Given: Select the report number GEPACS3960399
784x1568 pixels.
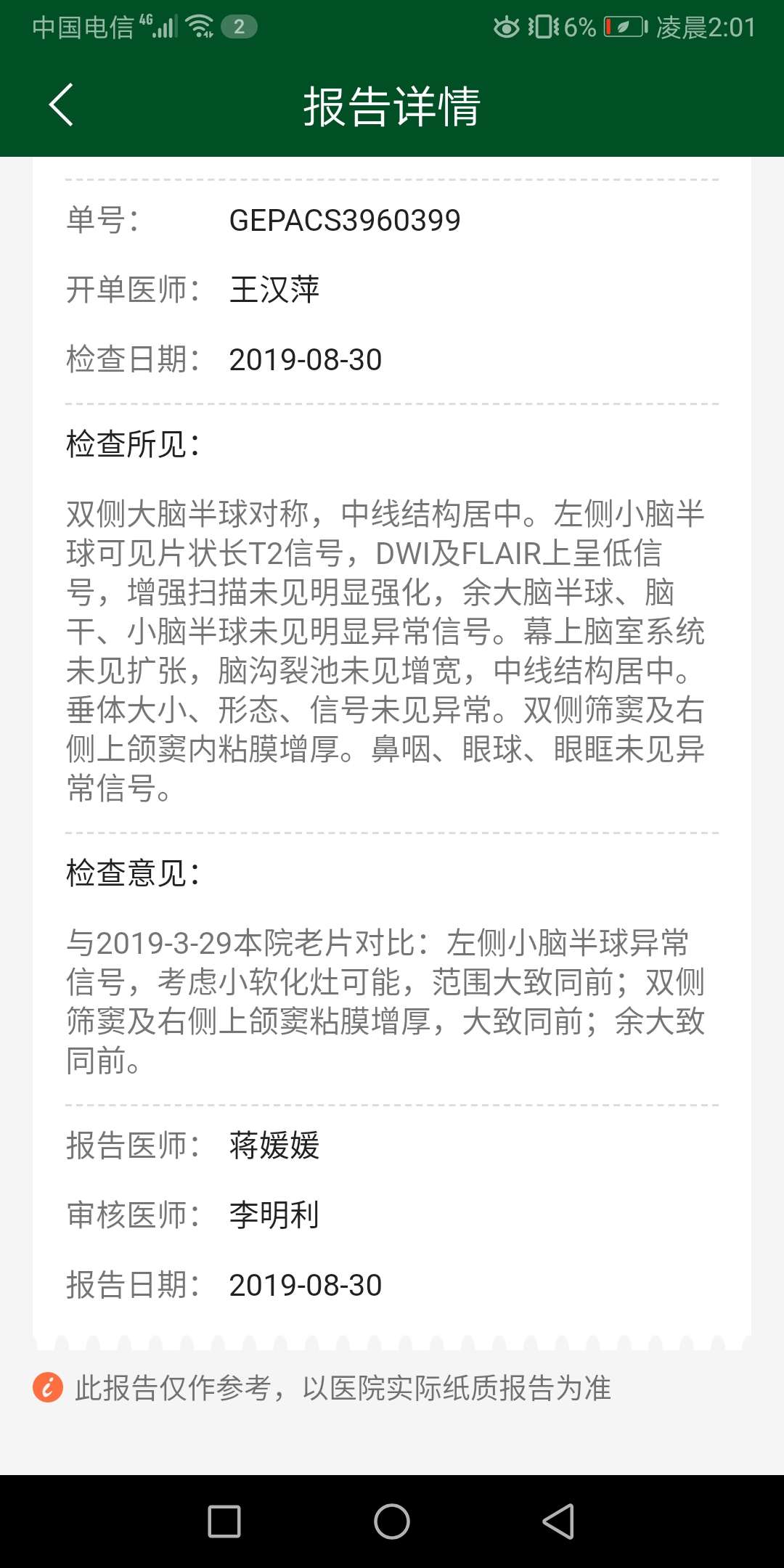Looking at the screenshot, I should click(345, 220).
